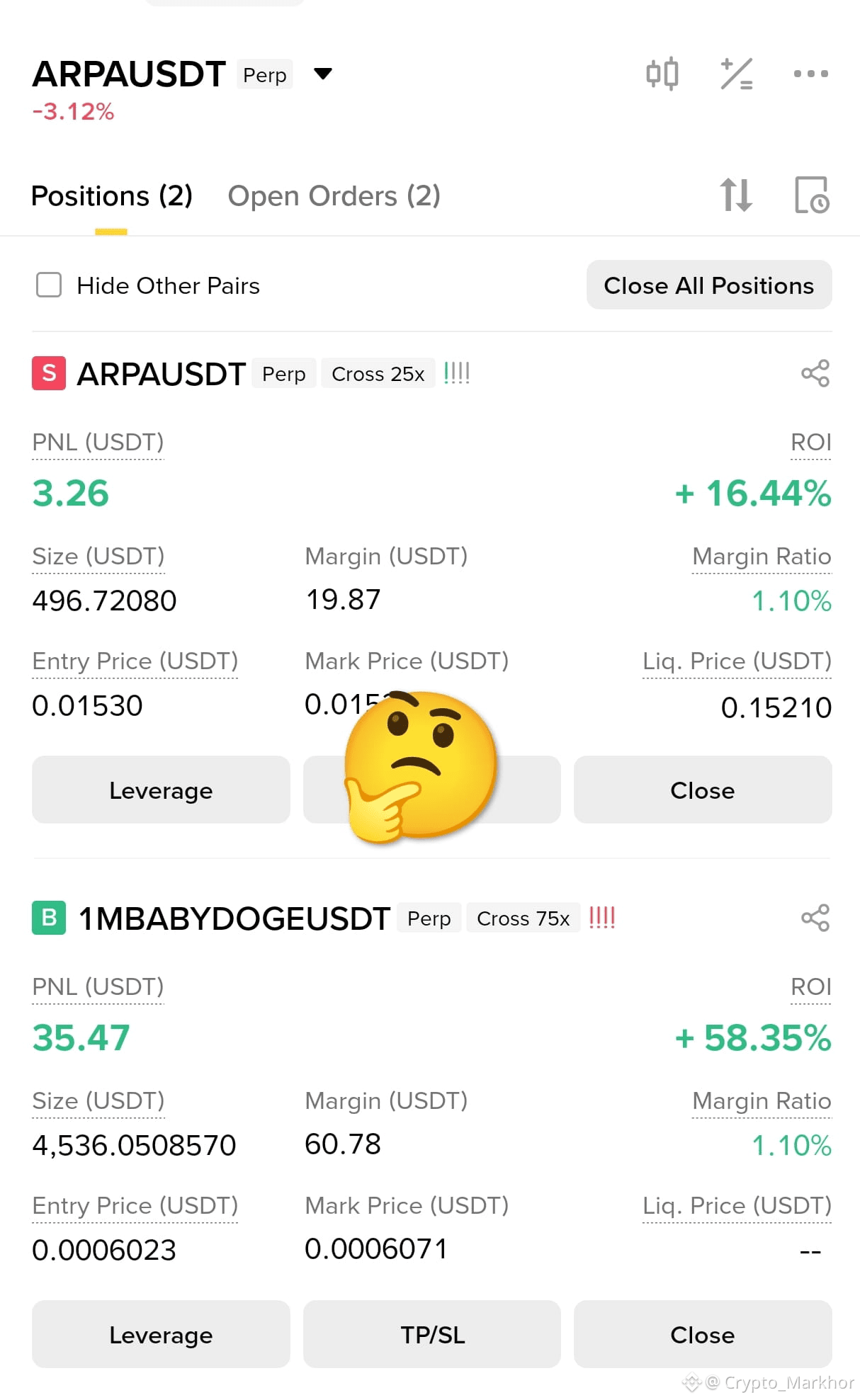Open TP/SL for 1MBABYDOGEUSDT
This screenshot has height=1400, width=860.
[x=431, y=1334]
